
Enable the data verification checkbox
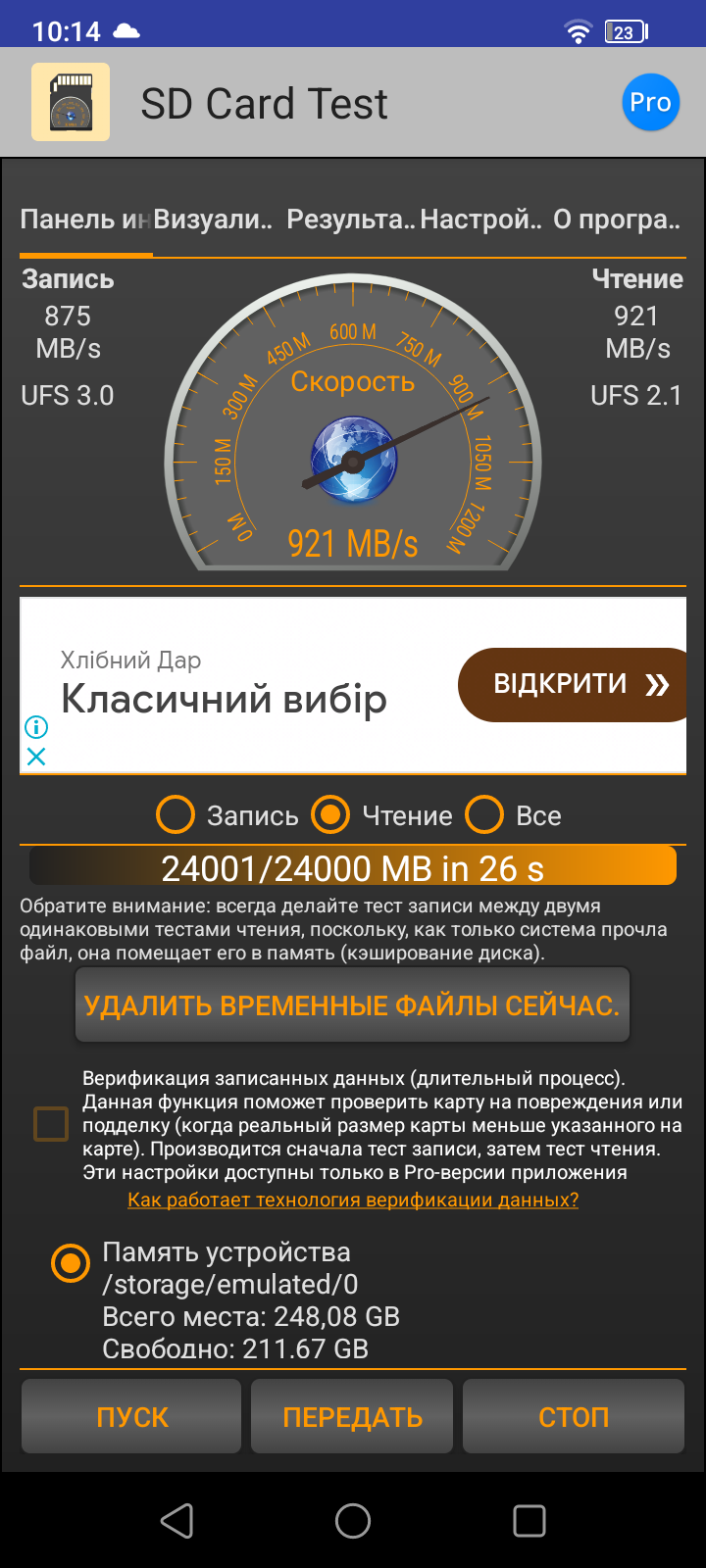[x=51, y=1124]
